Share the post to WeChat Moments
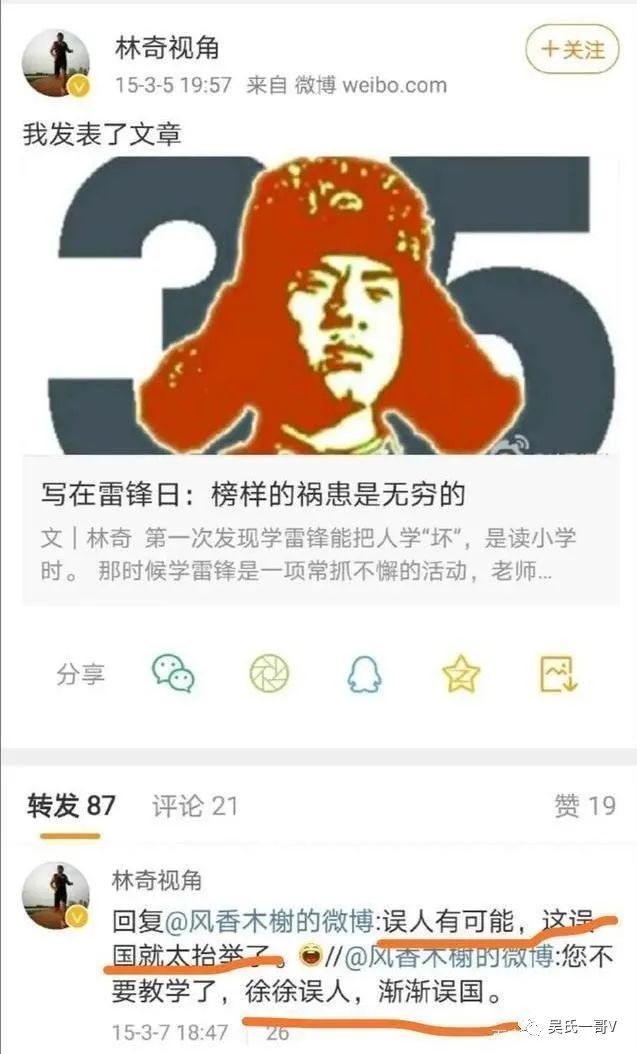637x1054 pixels. (x=269, y=675)
